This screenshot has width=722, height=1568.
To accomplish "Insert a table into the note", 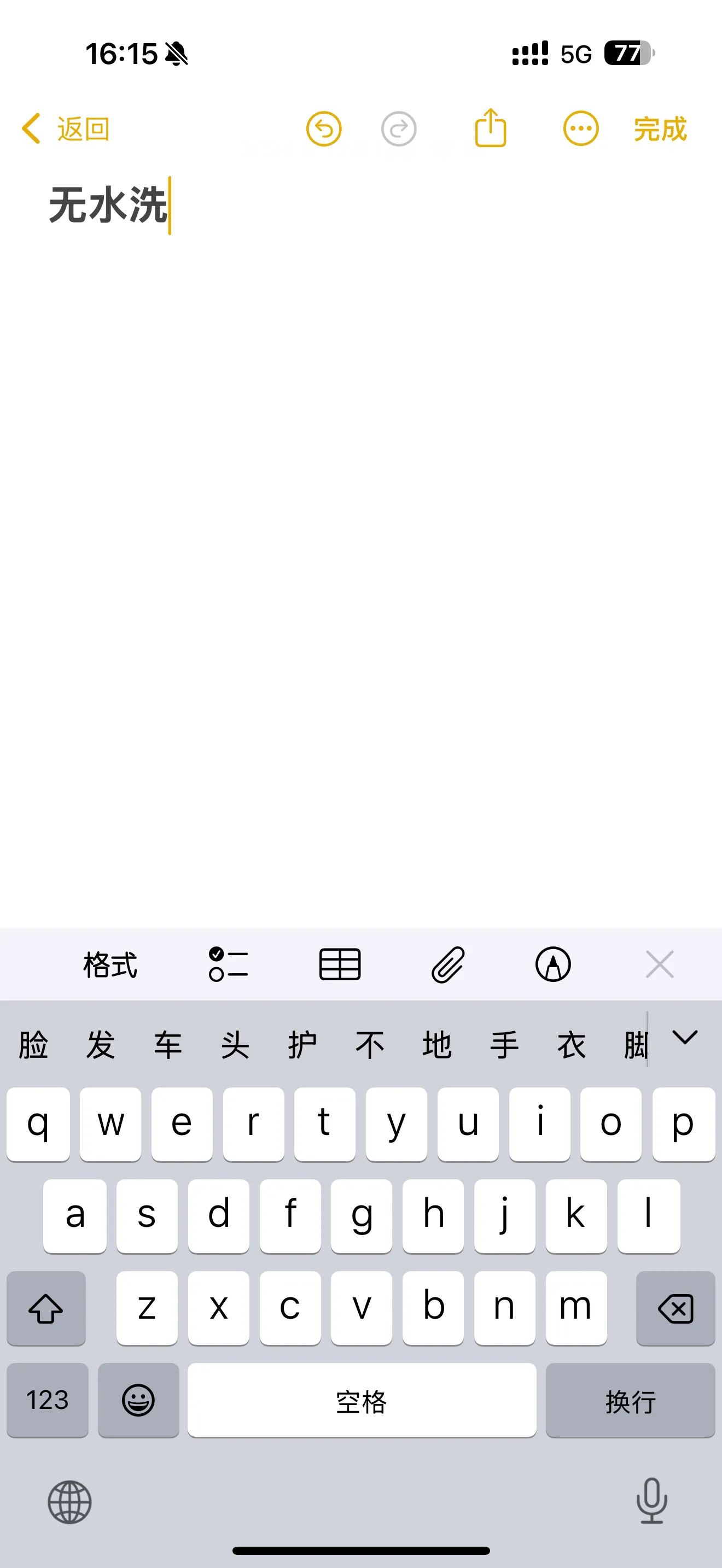I will [340, 965].
